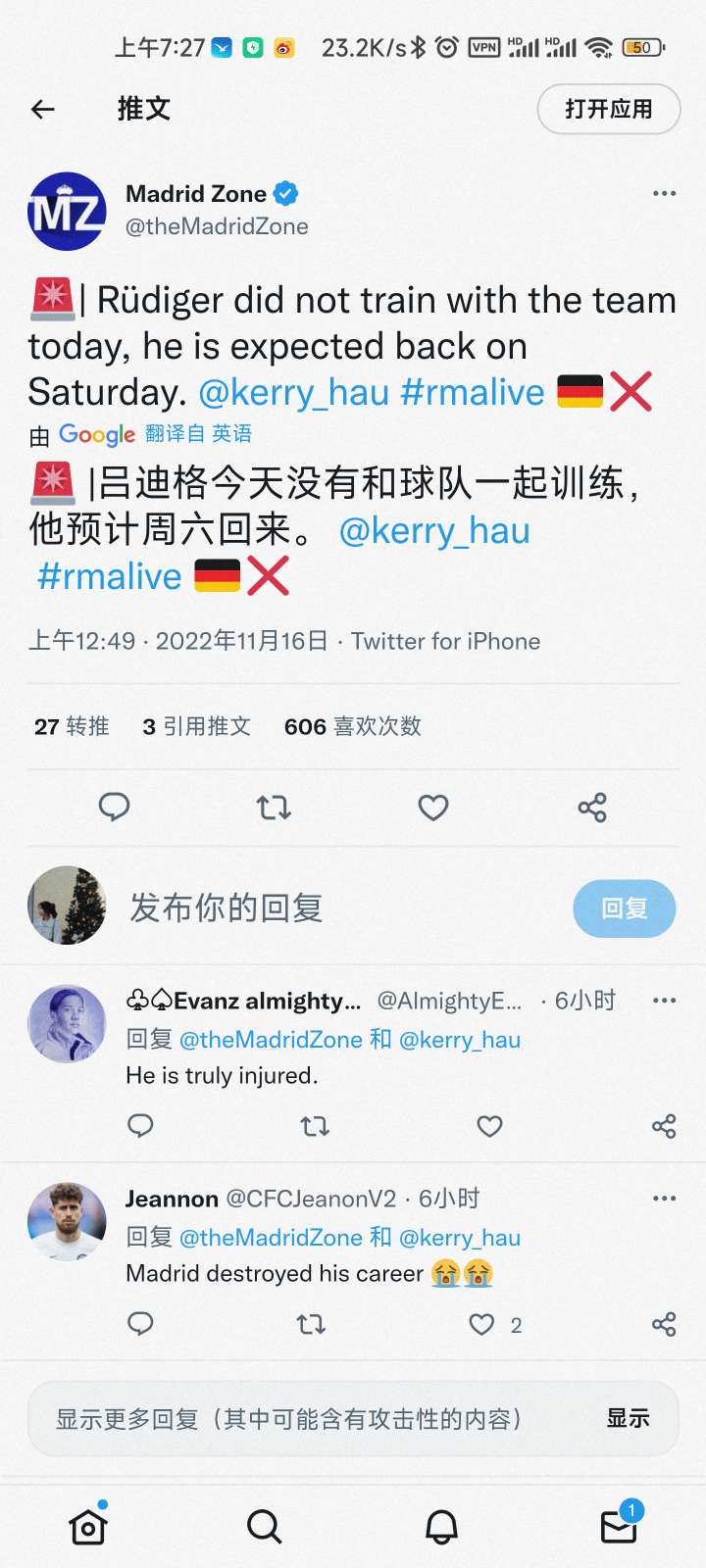Tap the reply bubble icon under the tweet
The image size is (706, 1568).
coord(115,808)
